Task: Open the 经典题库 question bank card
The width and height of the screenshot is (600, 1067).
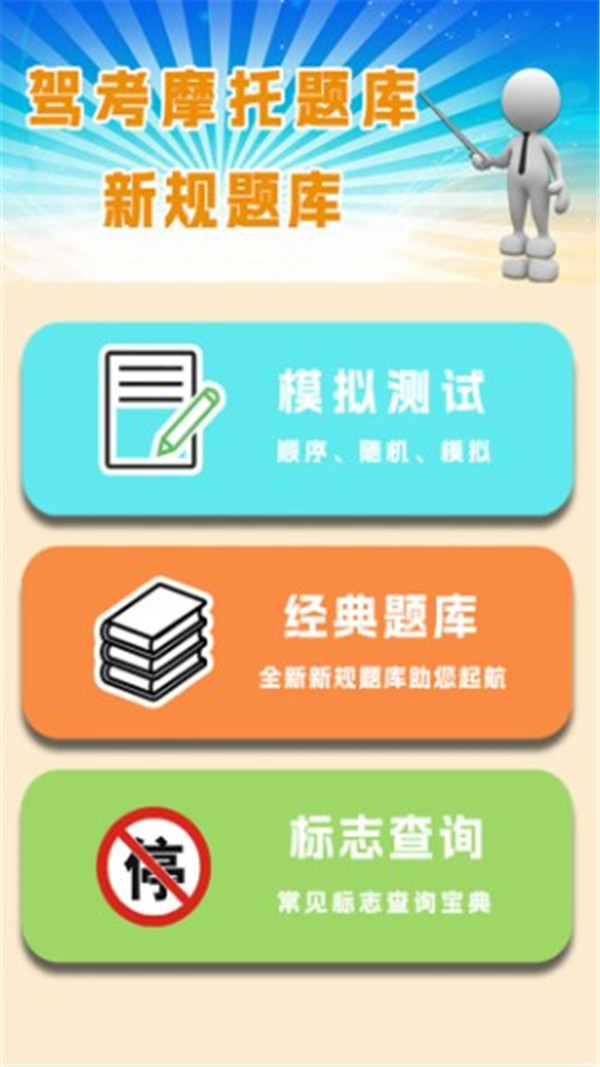Action: 298,641
